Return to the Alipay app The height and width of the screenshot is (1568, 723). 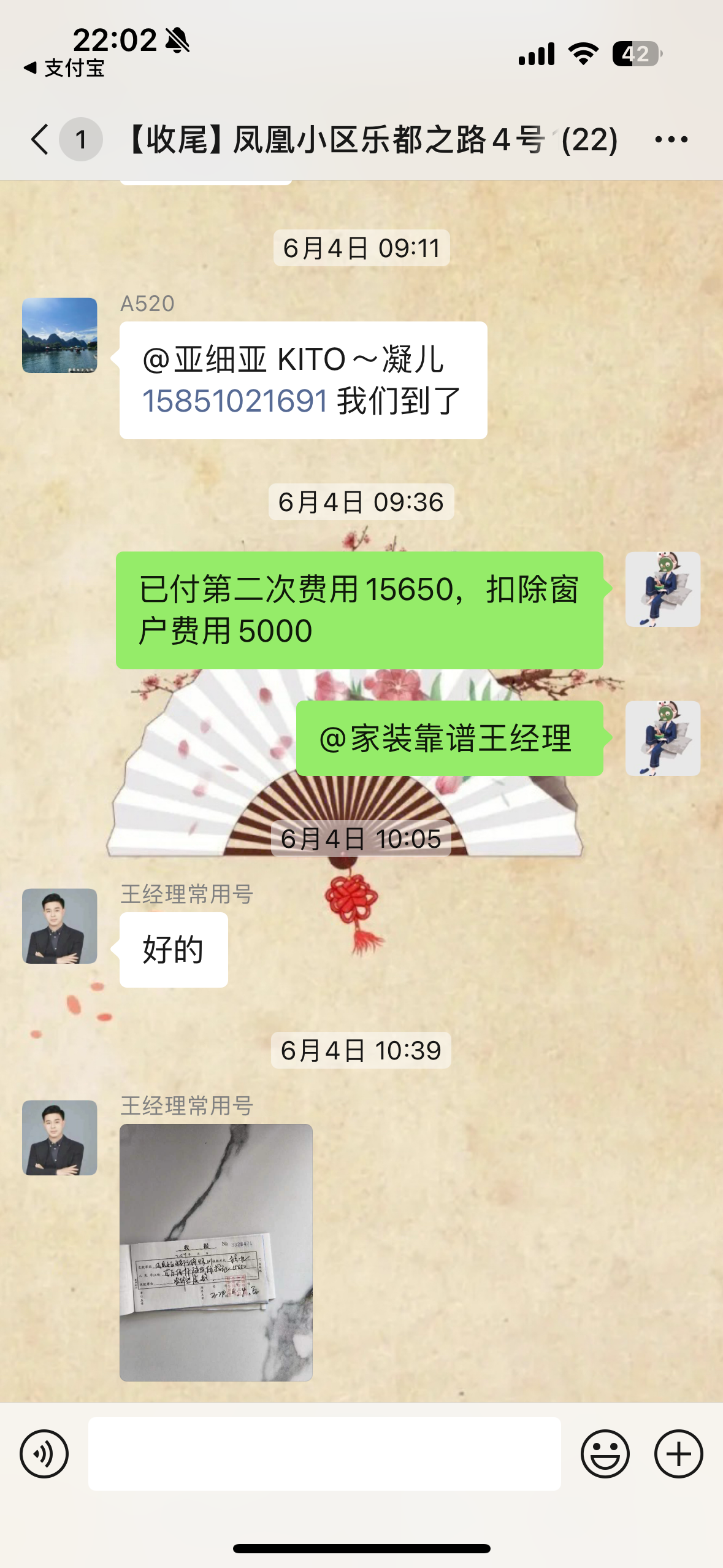64,68
